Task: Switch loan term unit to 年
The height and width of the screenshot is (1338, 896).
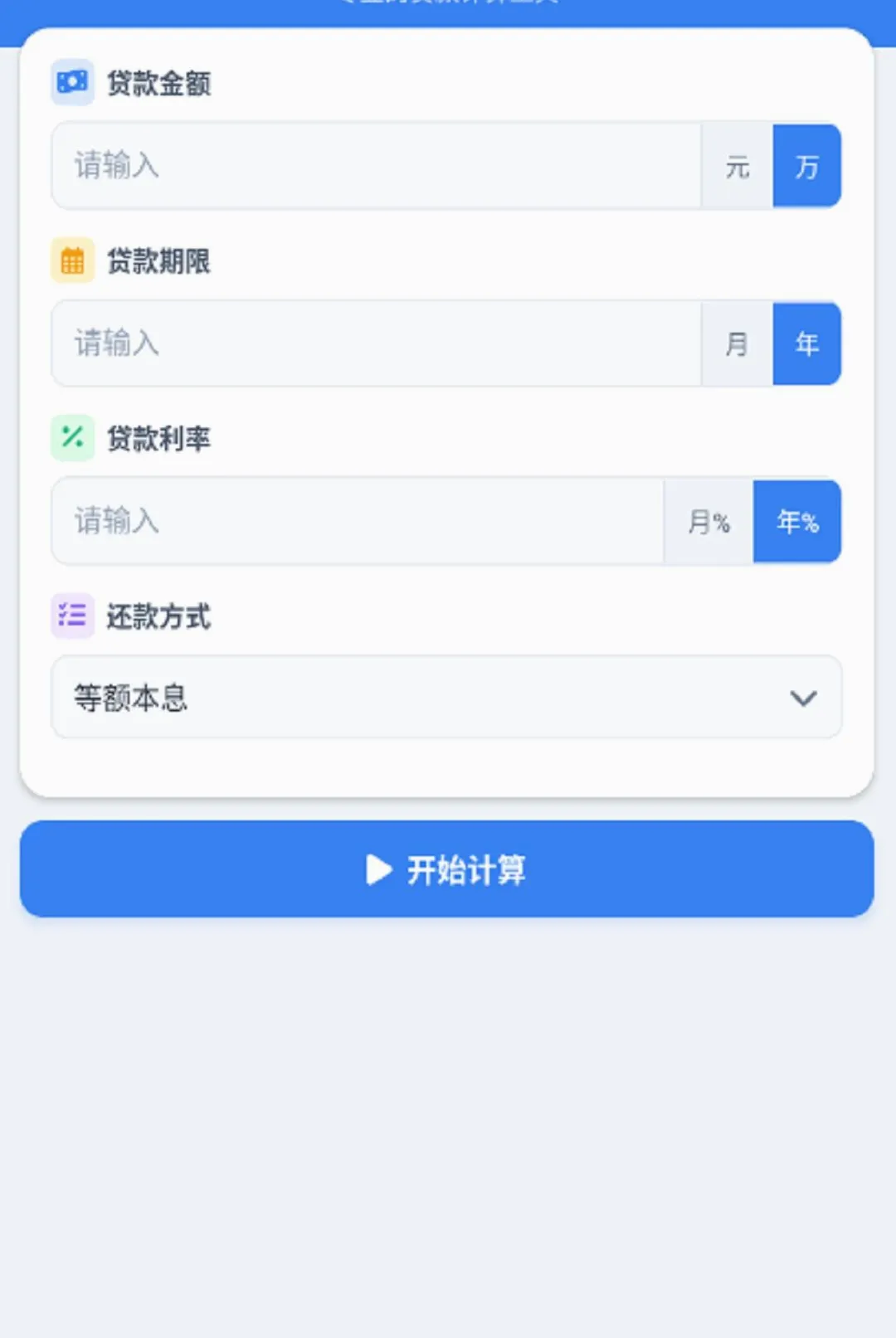Action: 806,343
